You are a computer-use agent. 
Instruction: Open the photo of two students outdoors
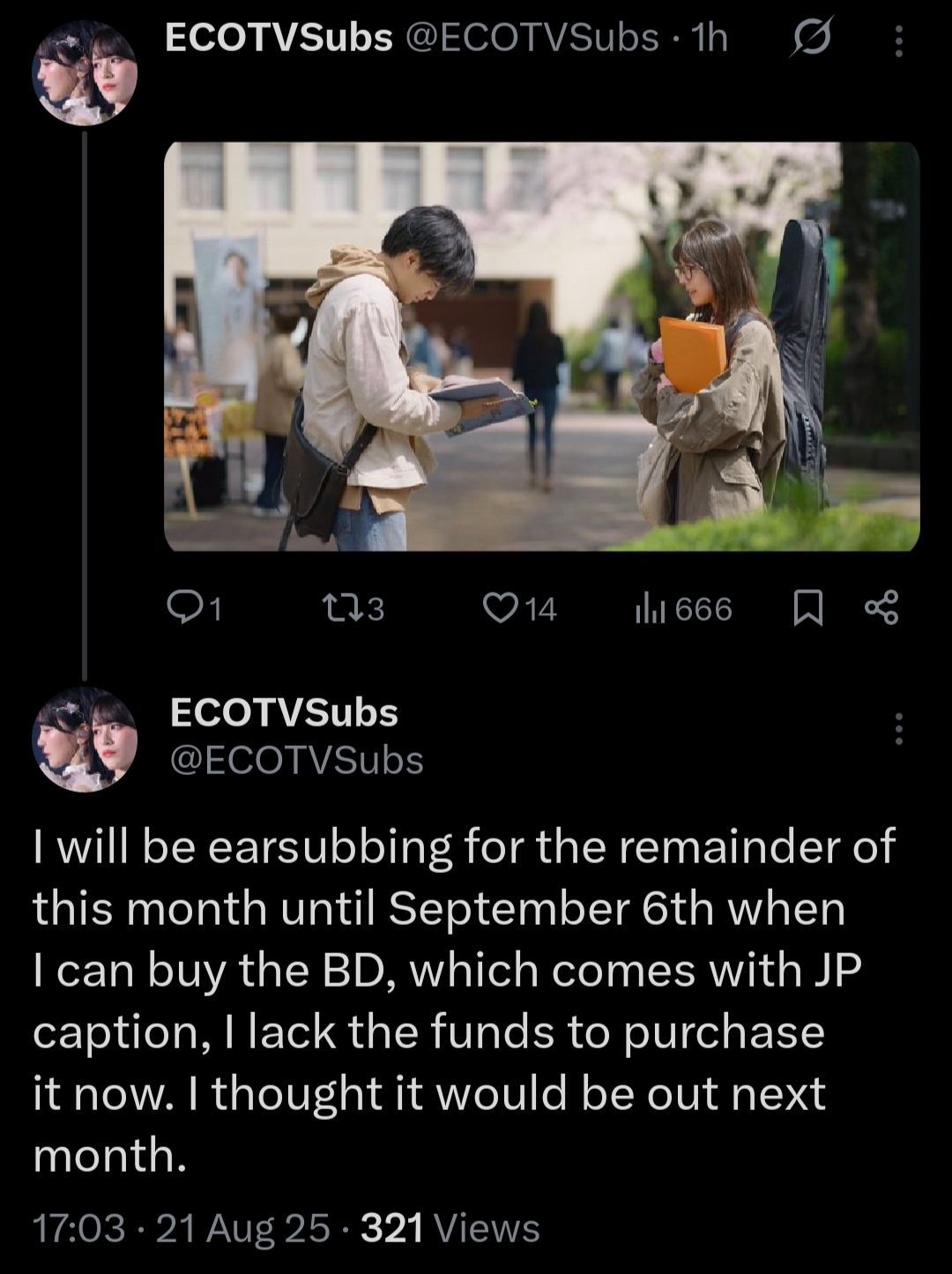[541, 346]
